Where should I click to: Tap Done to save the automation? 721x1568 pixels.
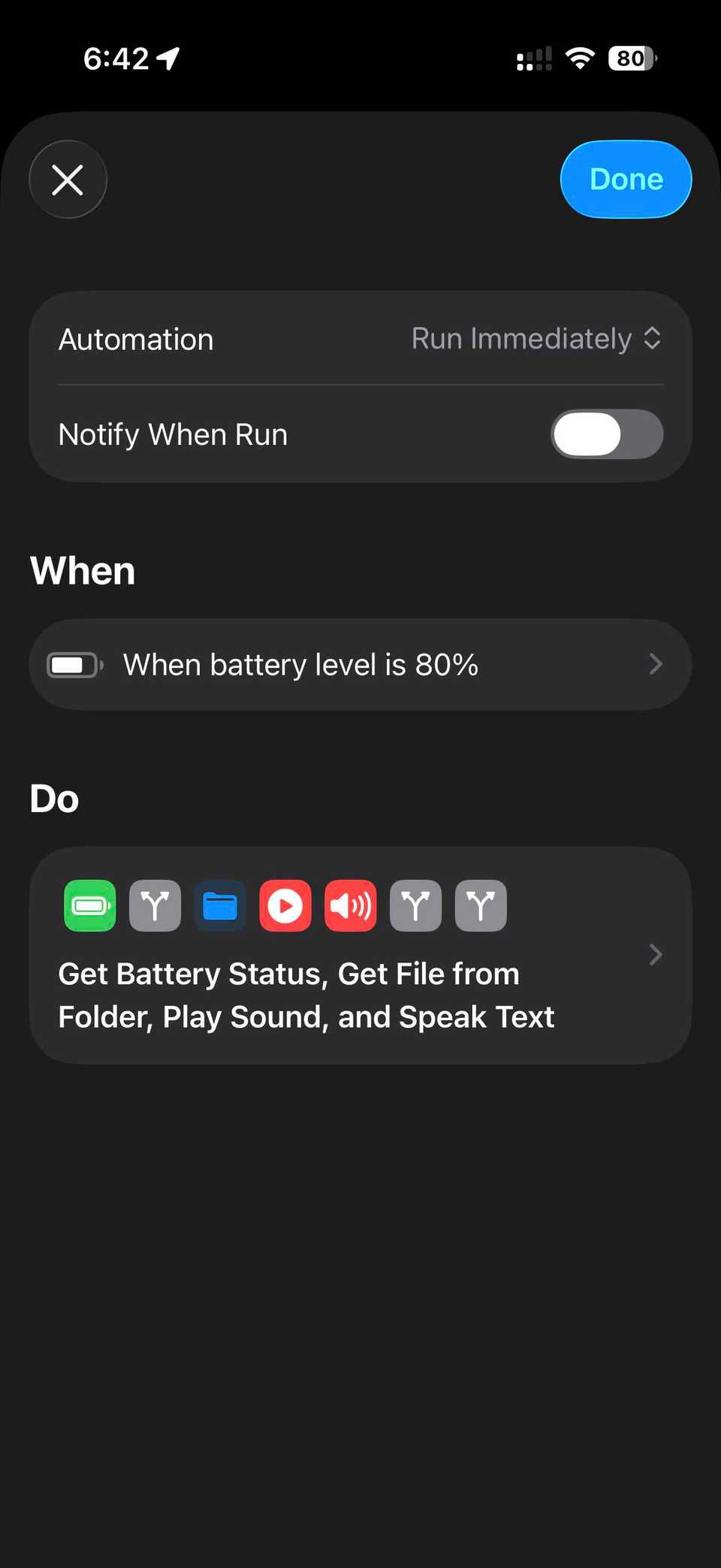pyautogui.click(x=626, y=180)
